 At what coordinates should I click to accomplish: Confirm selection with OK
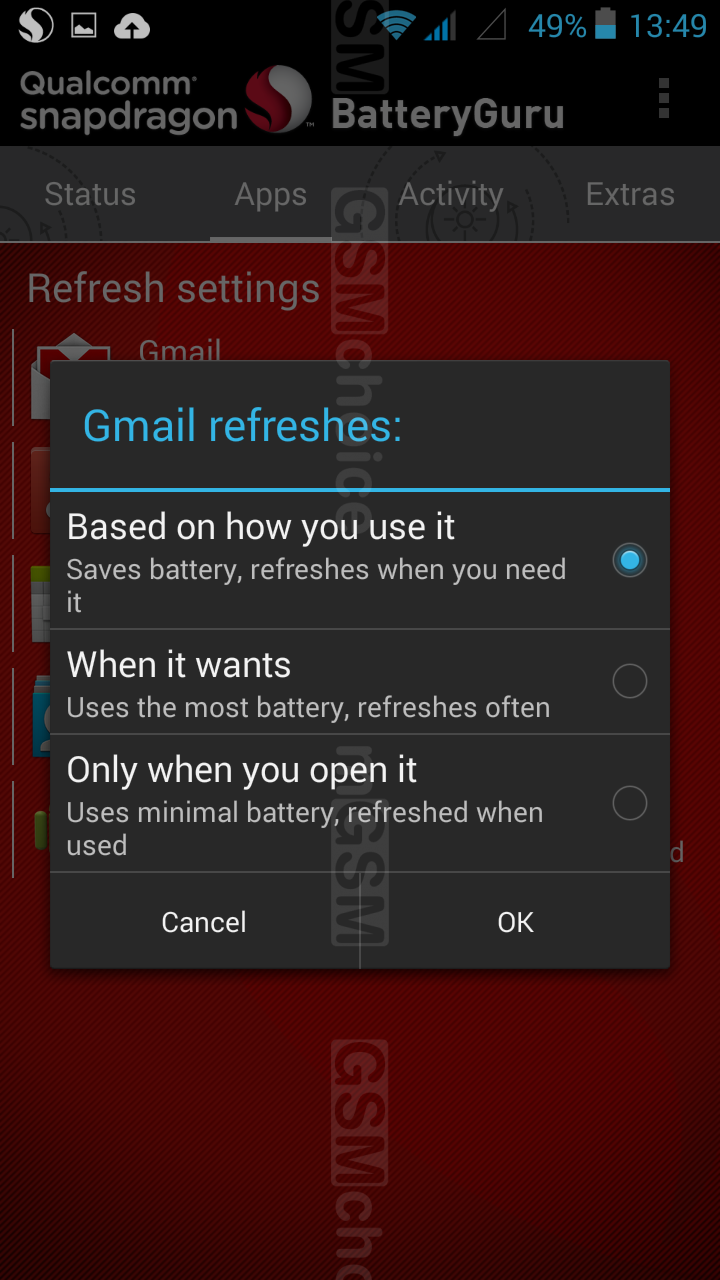click(x=515, y=922)
